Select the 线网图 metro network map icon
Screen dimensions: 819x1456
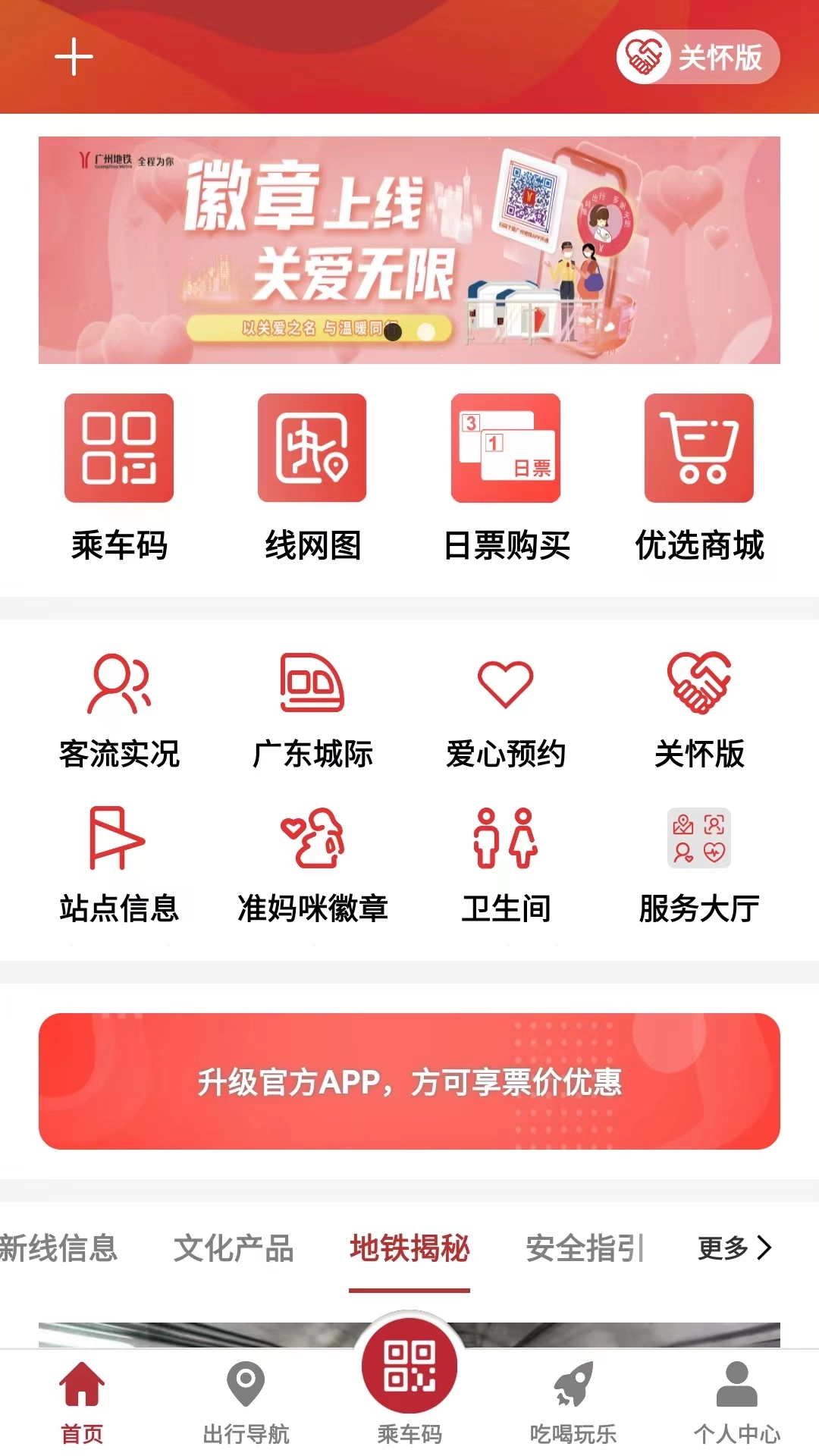click(x=311, y=449)
